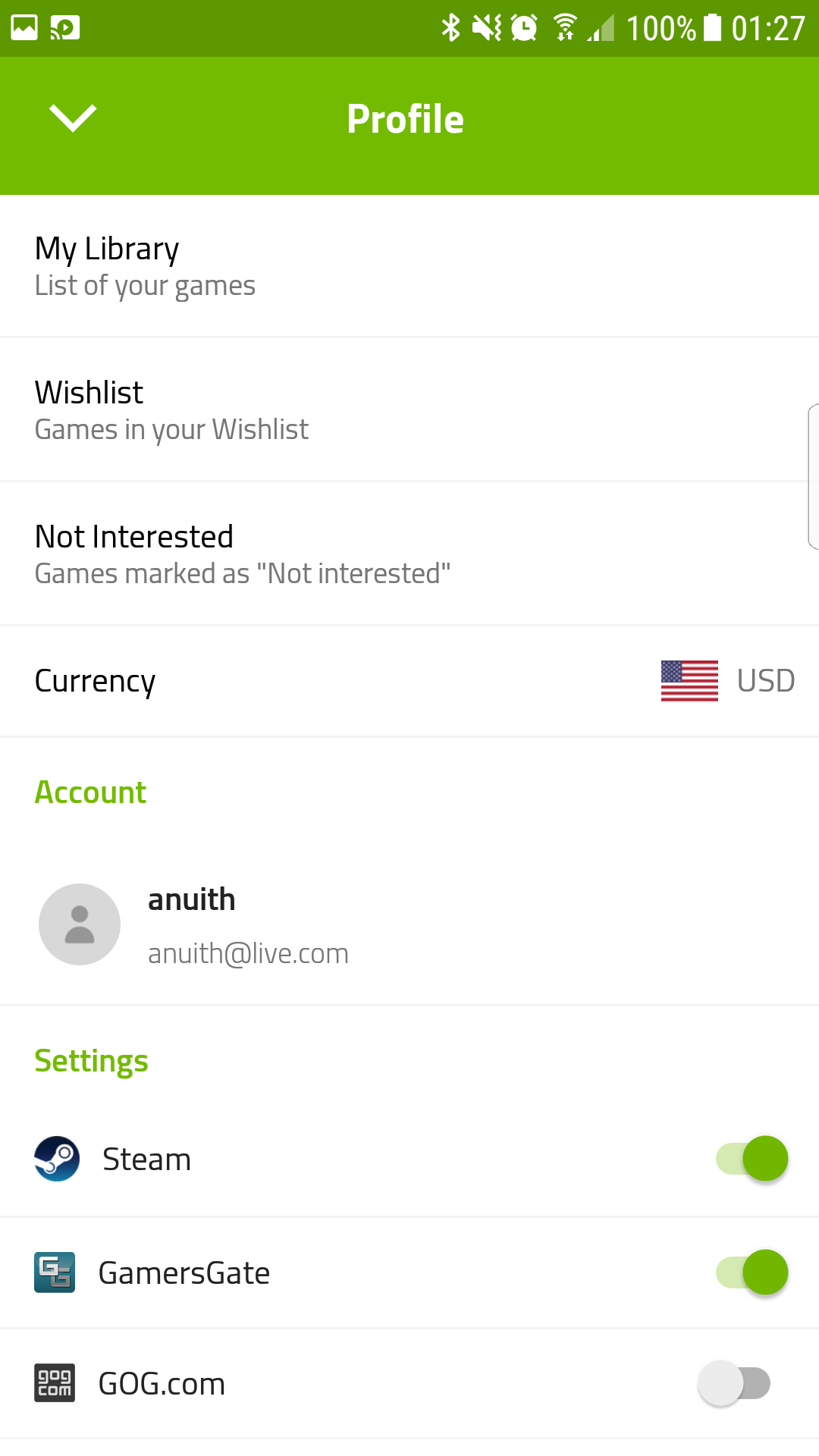Enable the GOG.com store toggle
Screen dimensions: 819x1456
coord(734,1383)
